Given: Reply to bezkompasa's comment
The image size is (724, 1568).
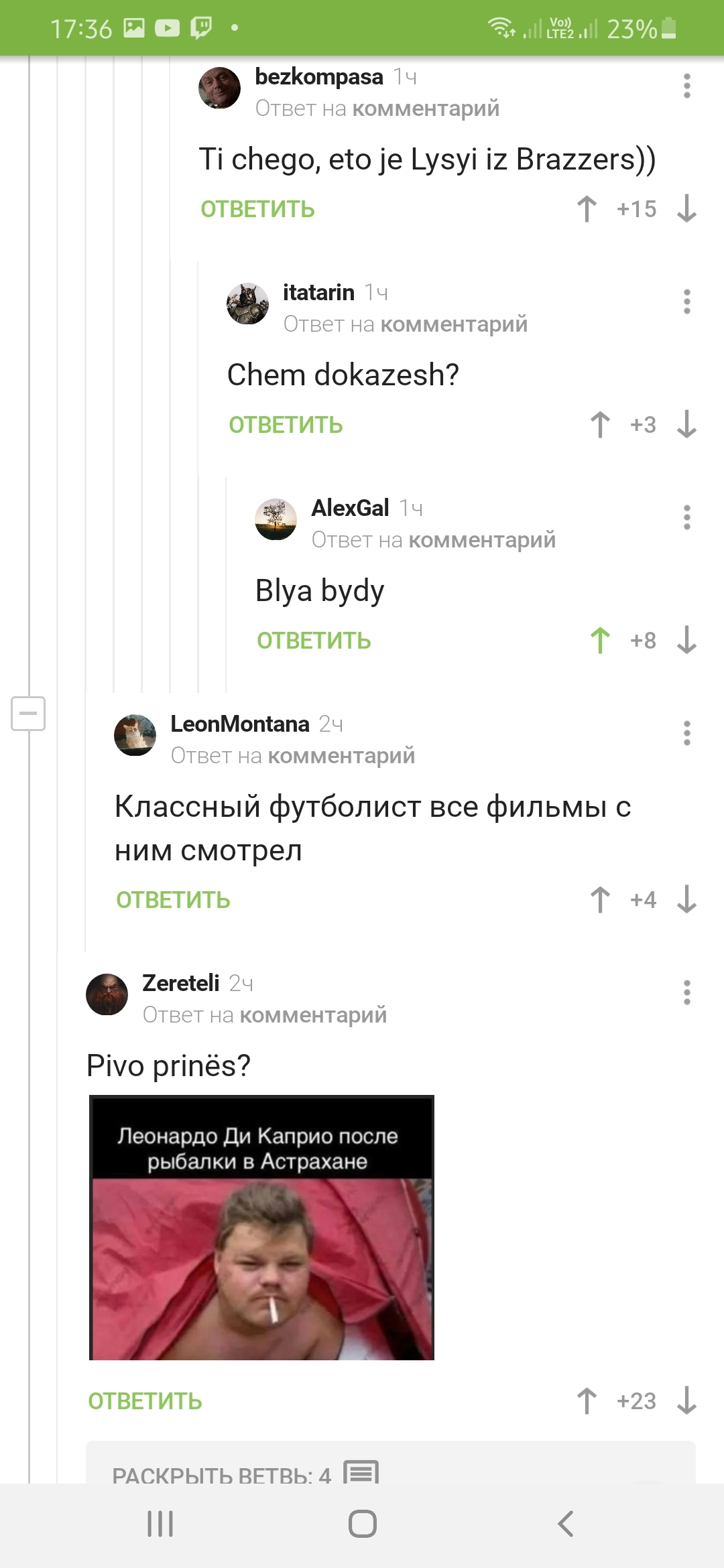Looking at the screenshot, I should point(257,210).
